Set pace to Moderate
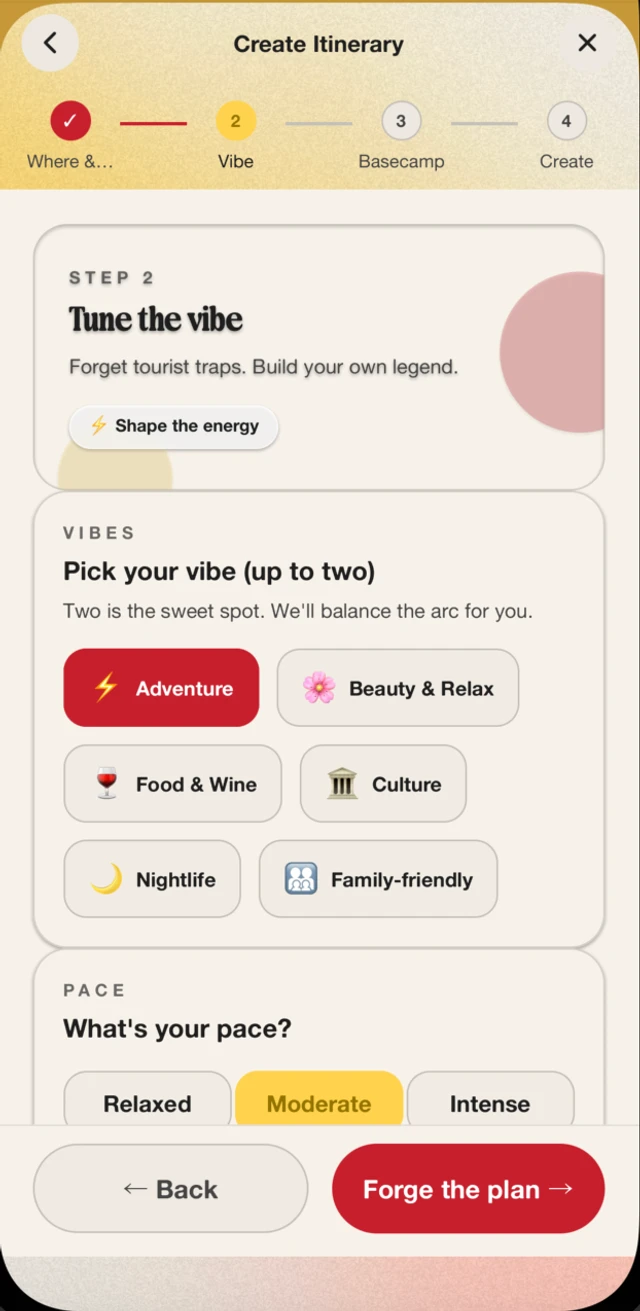The height and width of the screenshot is (1311, 640). 319,1100
